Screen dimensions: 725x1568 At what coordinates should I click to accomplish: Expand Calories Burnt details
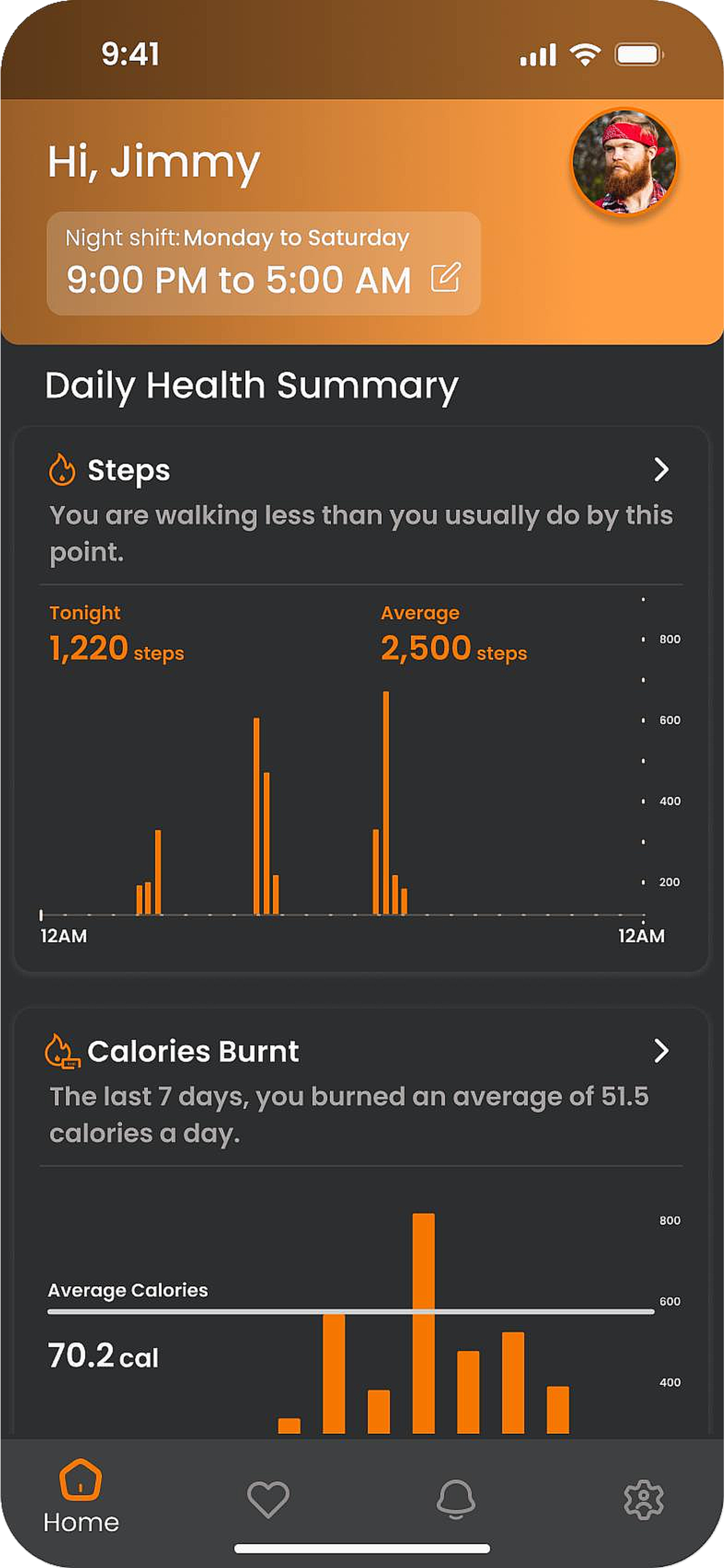[x=661, y=1051]
